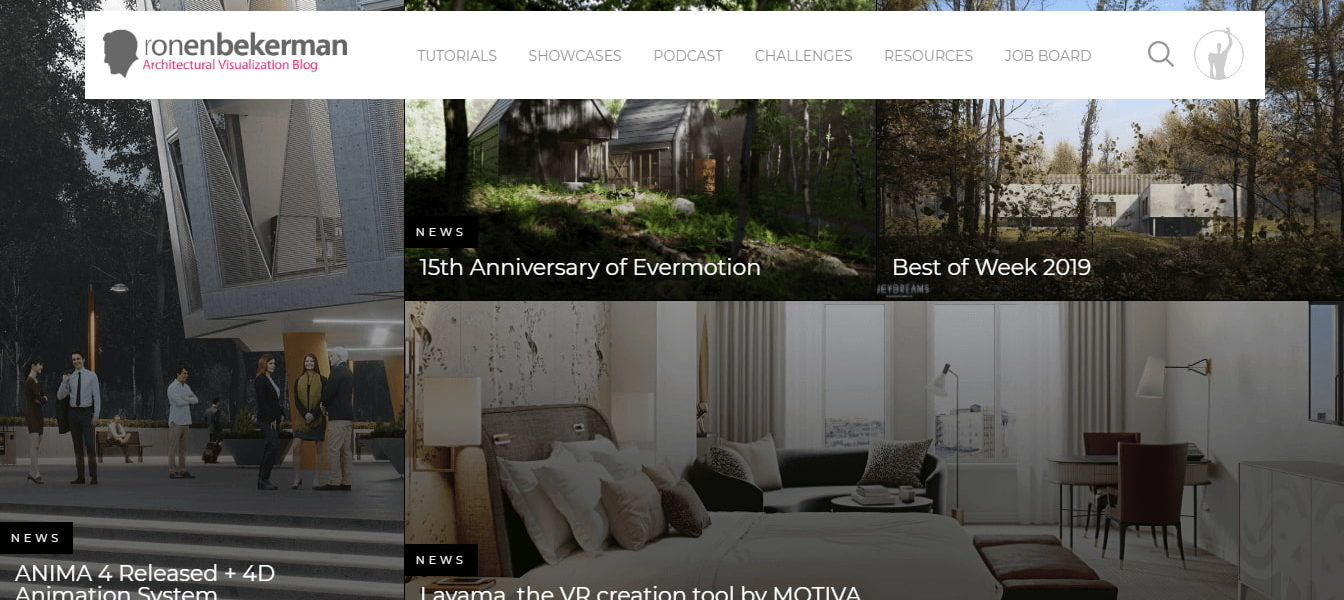
Task: Open the Lavama VR creation tool article
Action: coord(639,591)
